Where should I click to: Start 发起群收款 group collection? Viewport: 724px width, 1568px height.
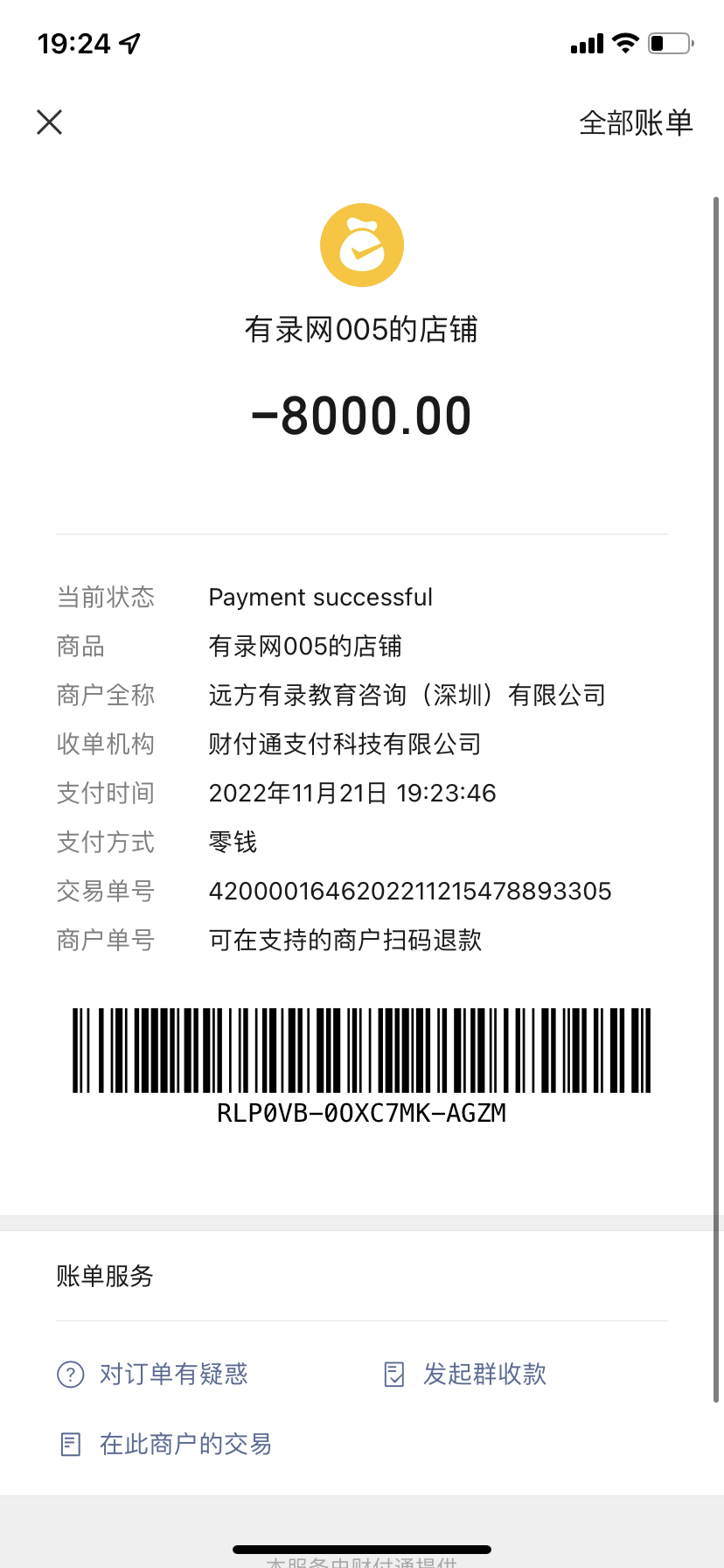click(x=484, y=1374)
